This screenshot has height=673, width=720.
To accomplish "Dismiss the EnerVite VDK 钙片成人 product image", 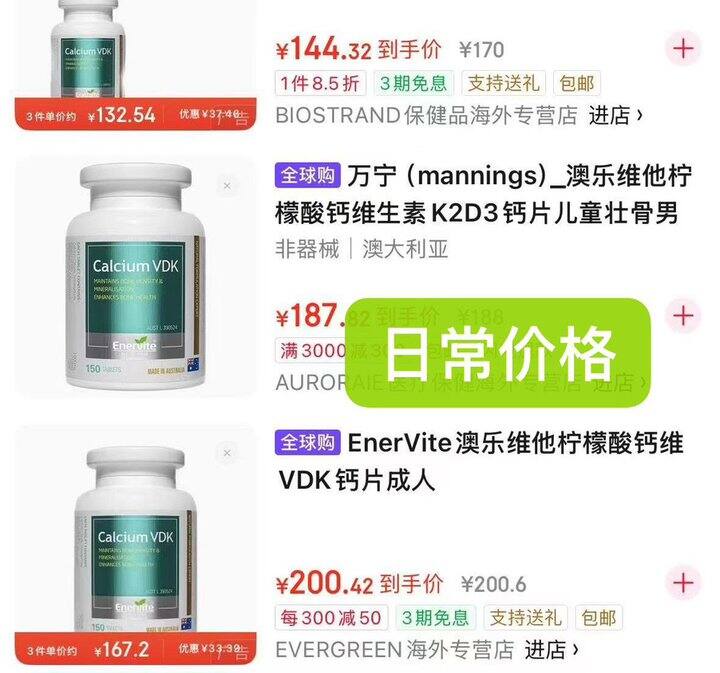I will (227, 453).
